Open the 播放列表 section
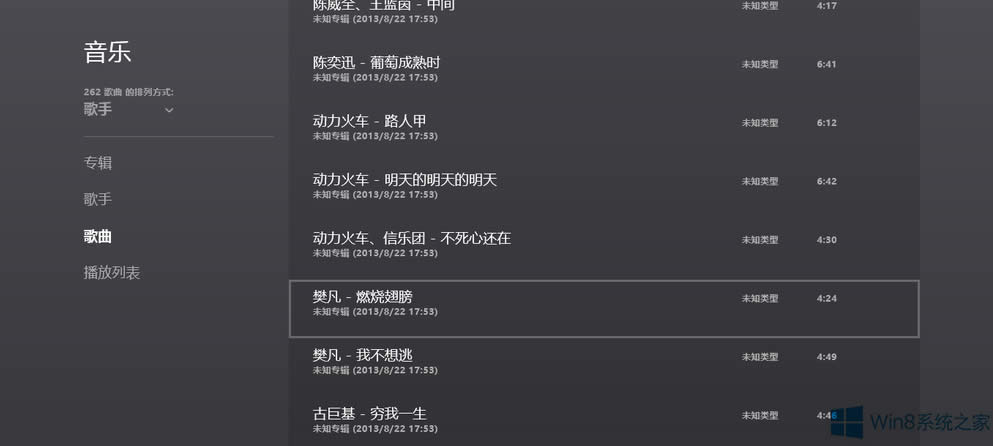Image resolution: width=993 pixels, height=446 pixels. click(112, 272)
